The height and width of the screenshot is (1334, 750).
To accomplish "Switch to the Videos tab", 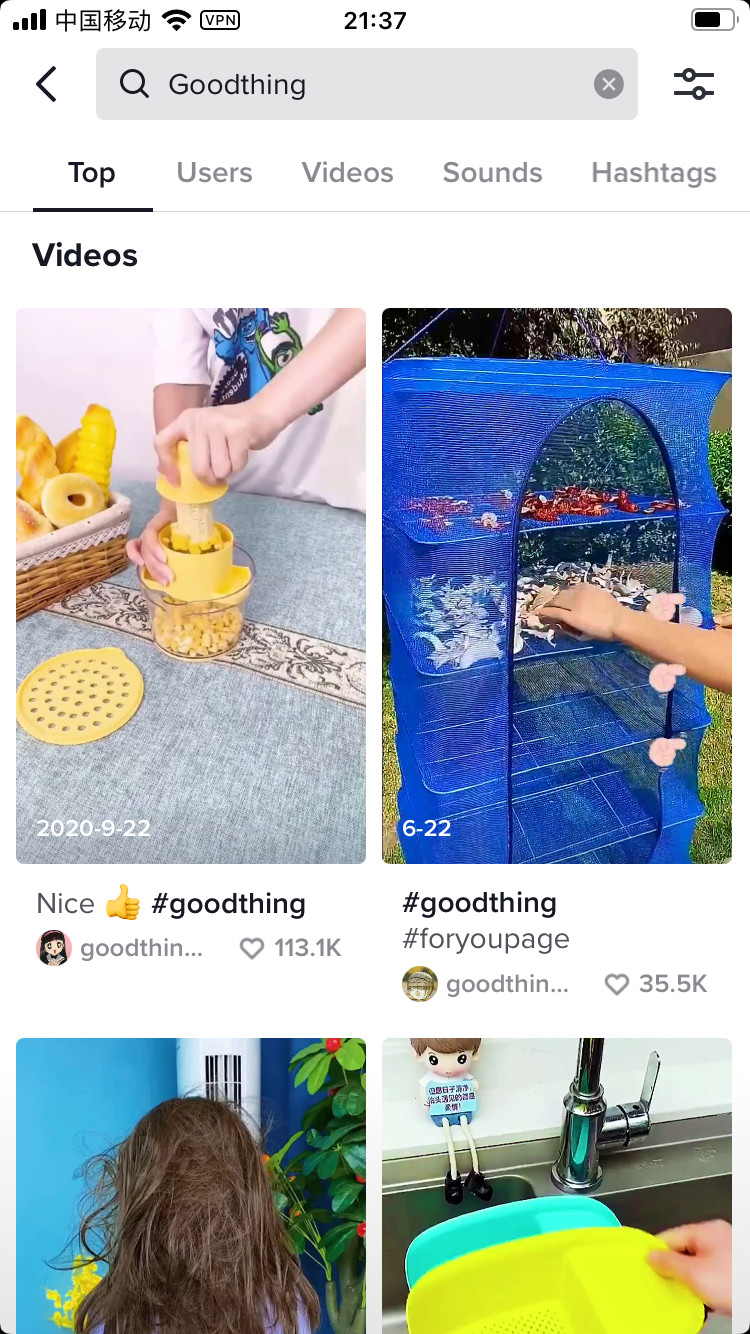I will click(x=347, y=173).
